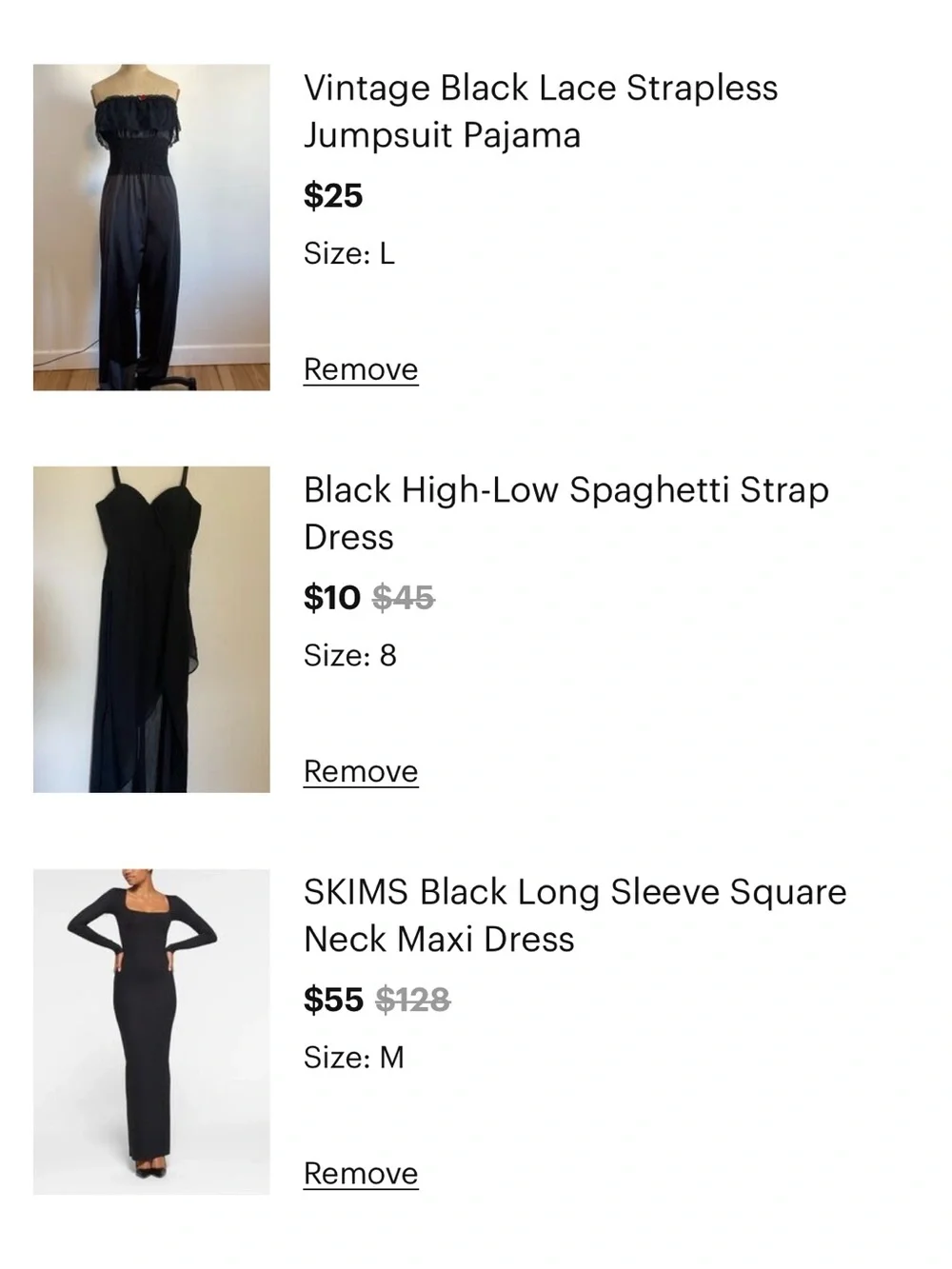This screenshot has height=1269, width=952.
Task: Open the SKIMS Square Neck Maxi Dress image
Action: pos(151,1031)
